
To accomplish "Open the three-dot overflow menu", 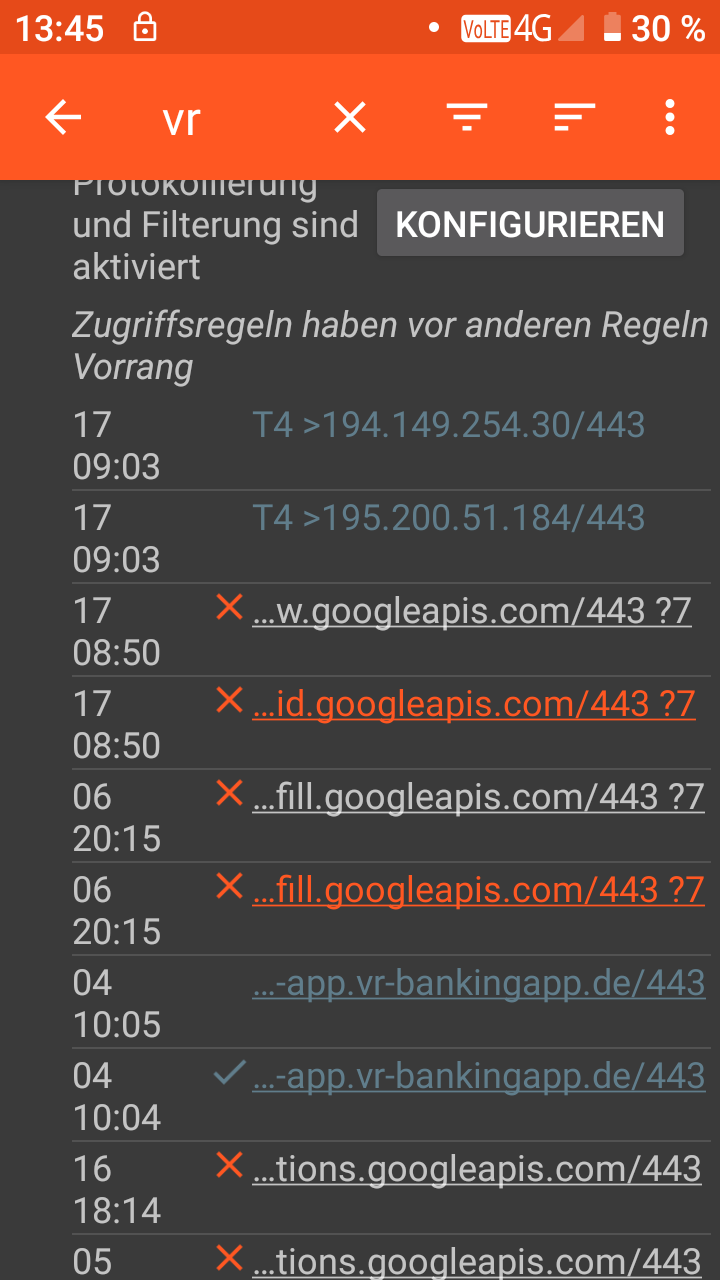I will click(x=670, y=118).
